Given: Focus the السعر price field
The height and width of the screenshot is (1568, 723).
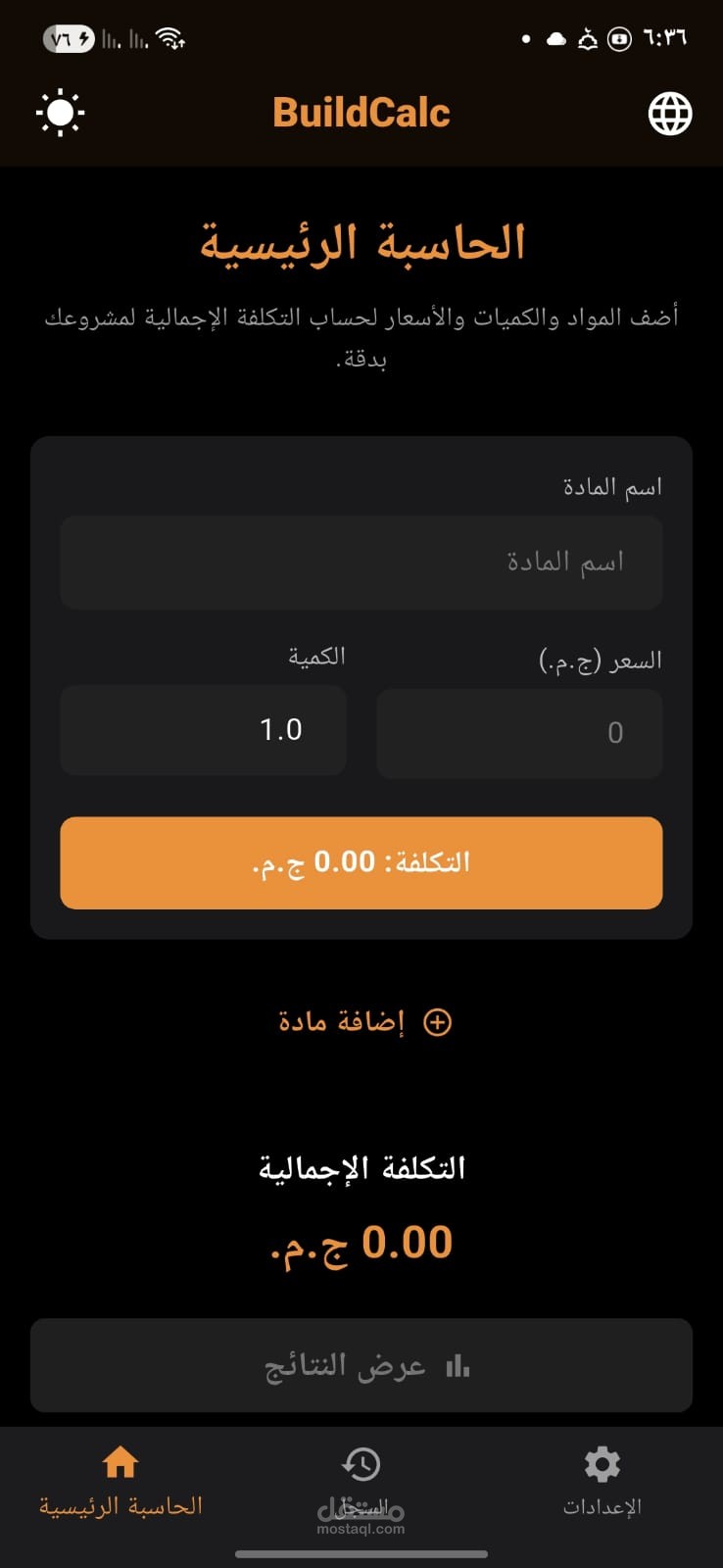Looking at the screenshot, I should tap(519, 733).
